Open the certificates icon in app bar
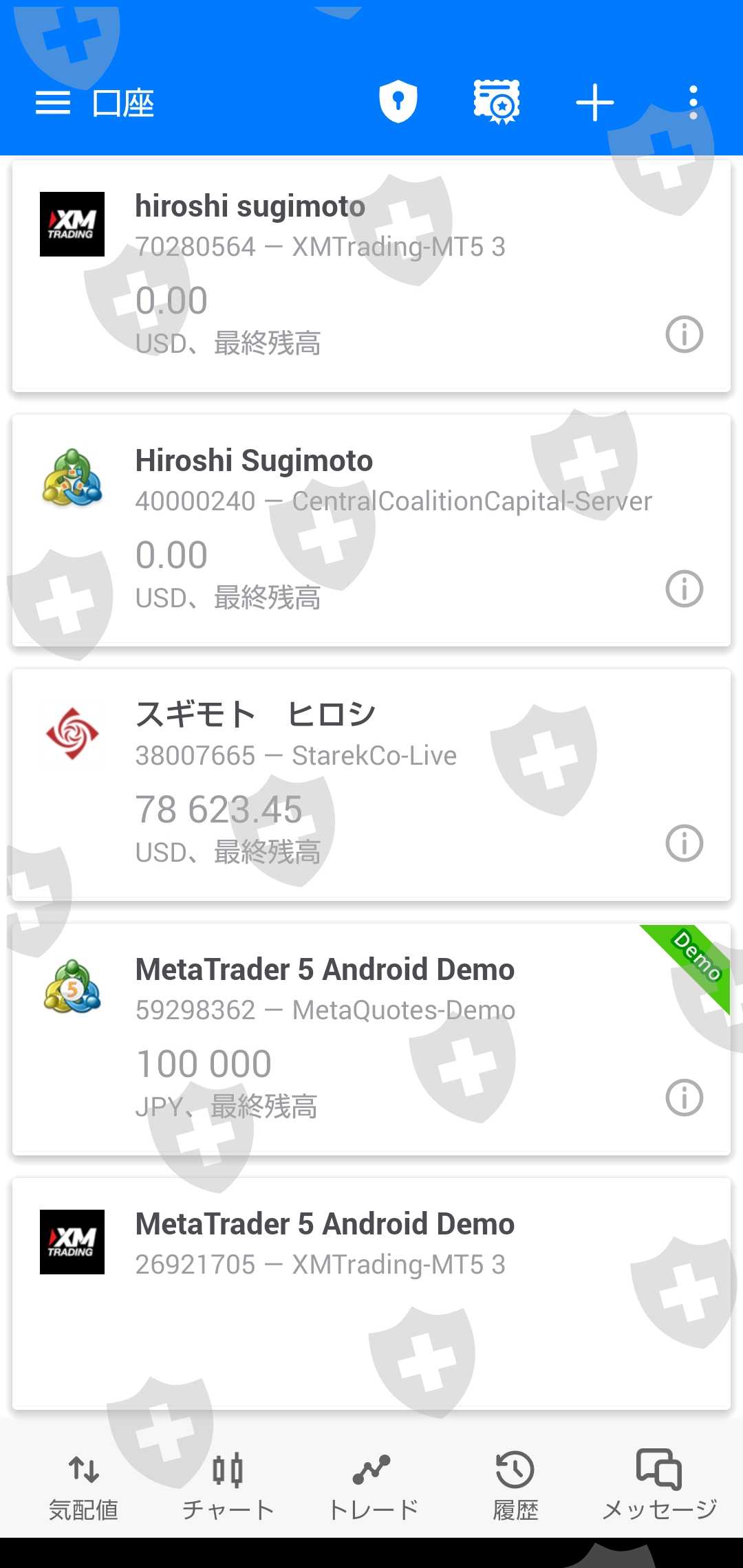Image resolution: width=743 pixels, height=1568 pixels. coord(497,102)
